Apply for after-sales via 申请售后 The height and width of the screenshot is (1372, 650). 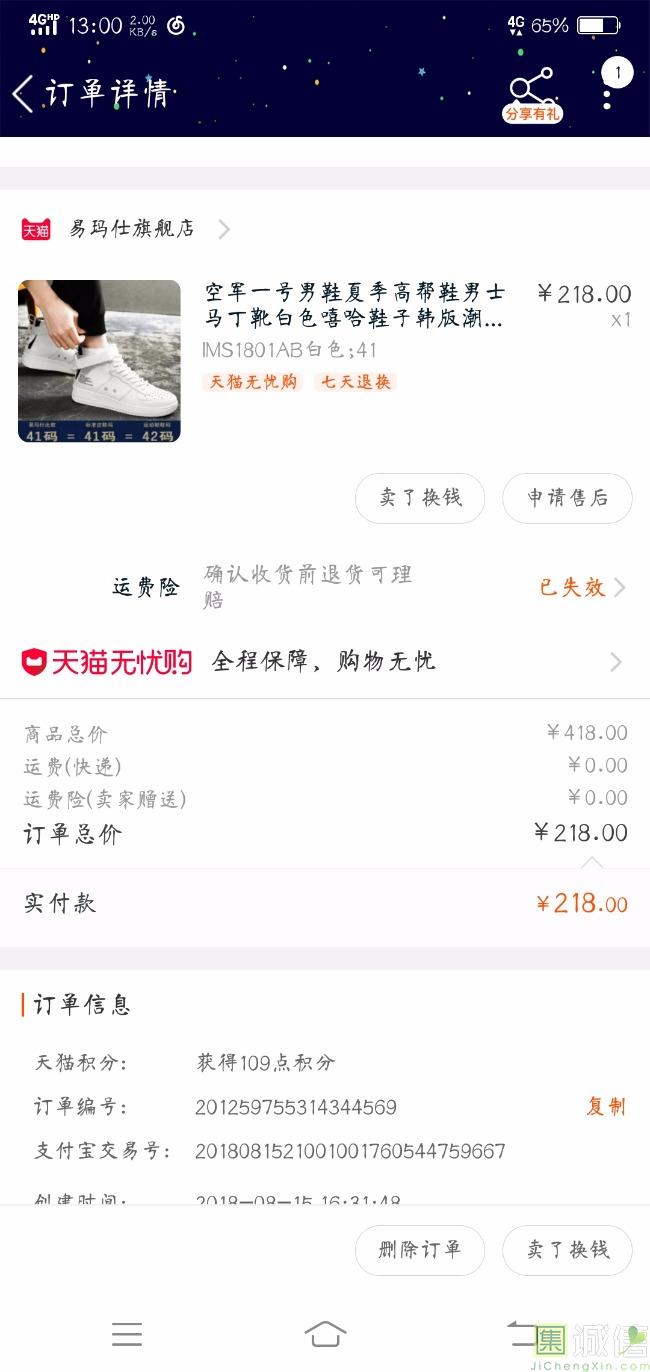[567, 498]
